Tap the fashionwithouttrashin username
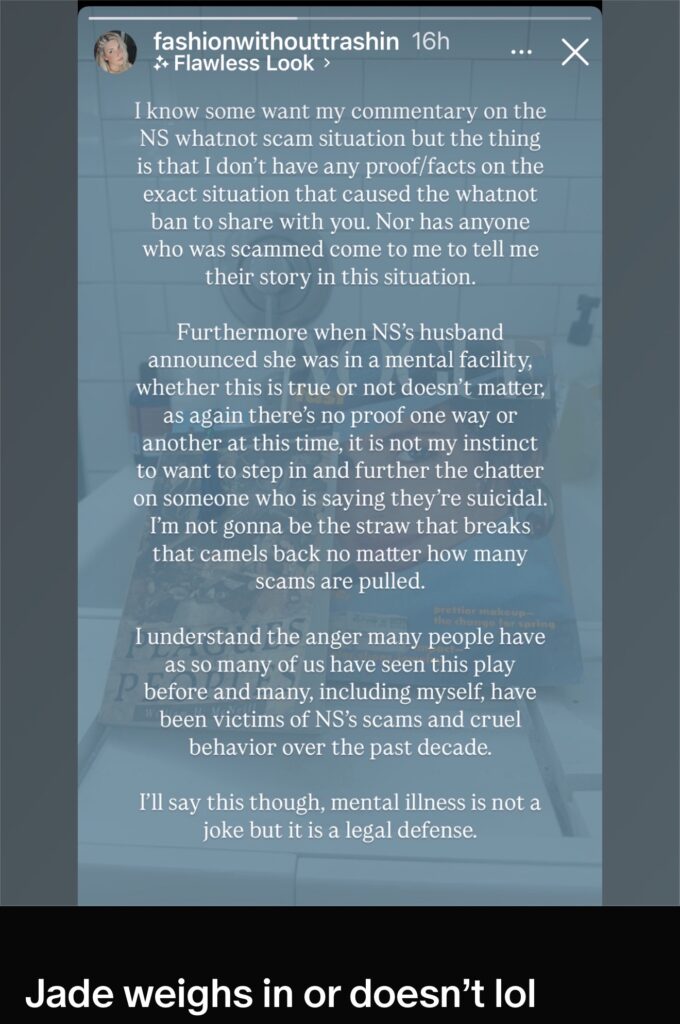The width and height of the screenshot is (680, 1024). tap(277, 41)
